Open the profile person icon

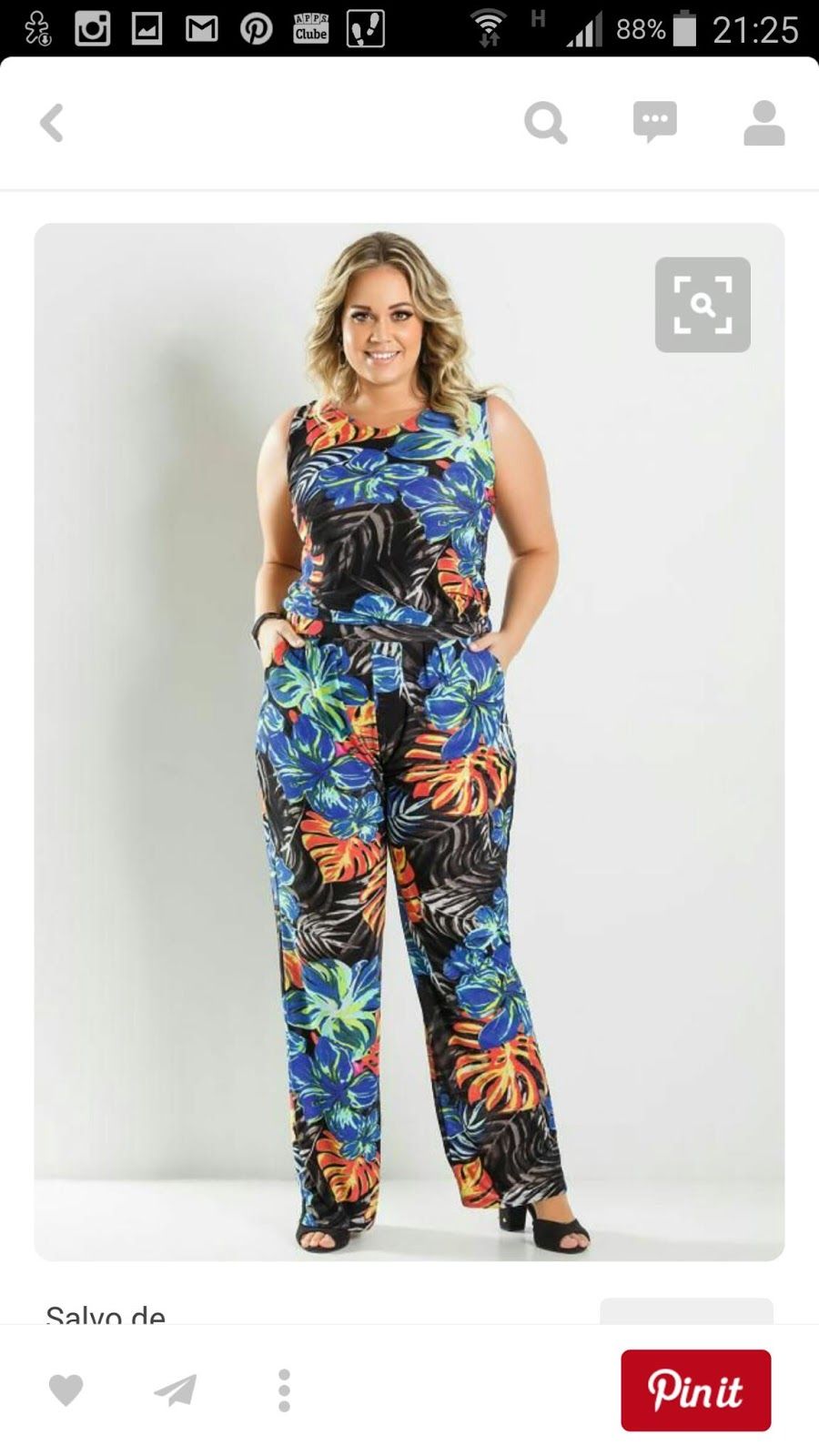[x=764, y=123]
